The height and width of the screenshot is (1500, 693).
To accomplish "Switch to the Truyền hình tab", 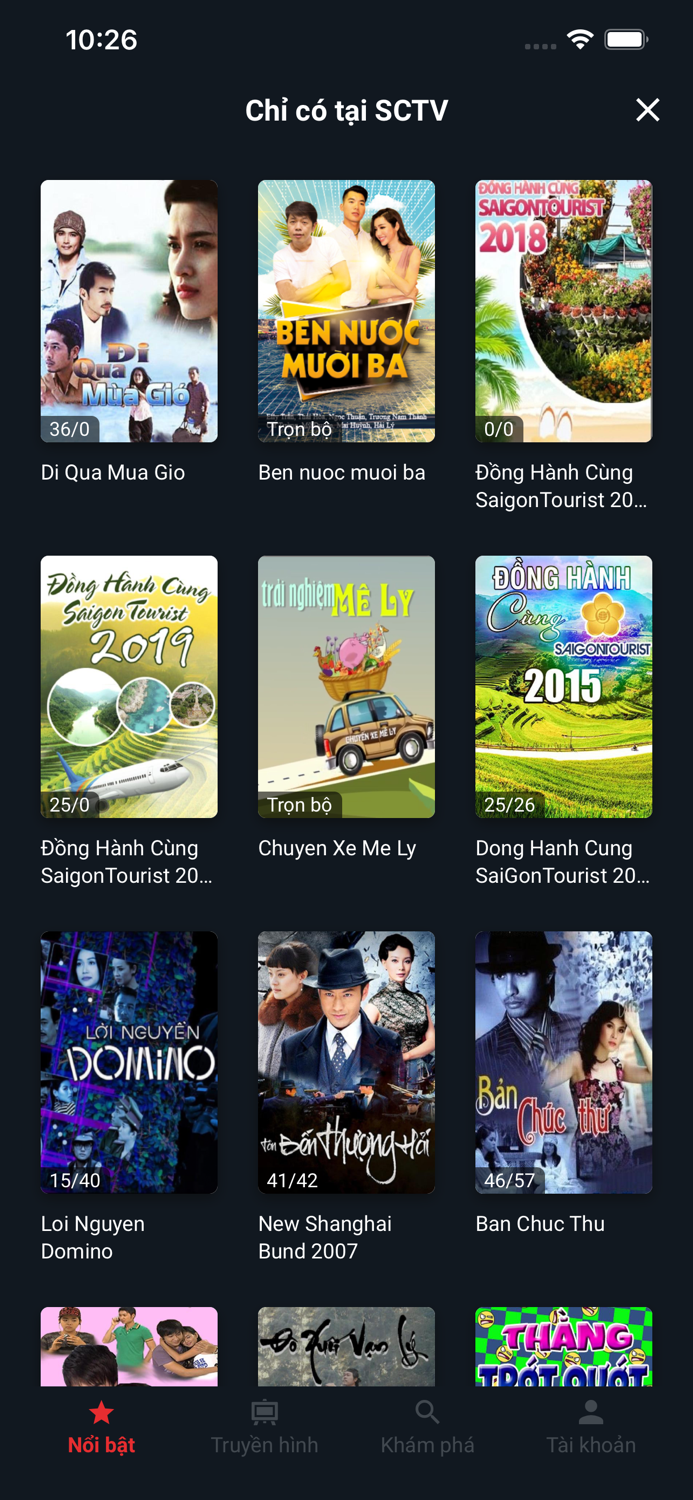I will 264,1428.
